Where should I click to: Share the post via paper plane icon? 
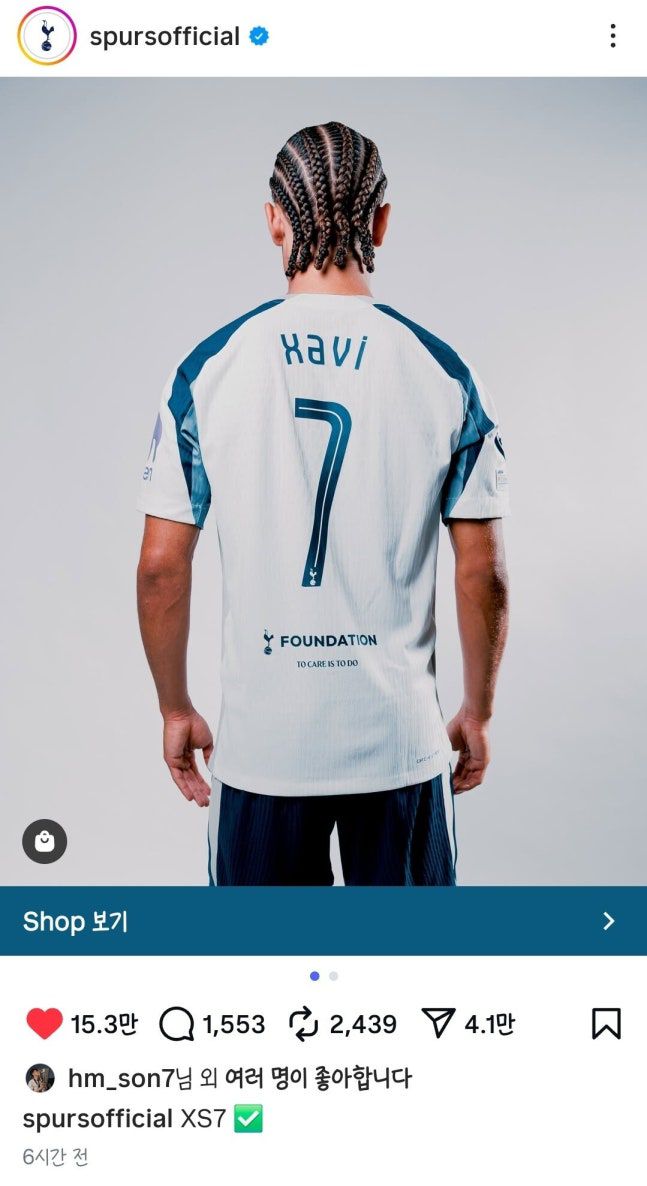click(x=438, y=1024)
